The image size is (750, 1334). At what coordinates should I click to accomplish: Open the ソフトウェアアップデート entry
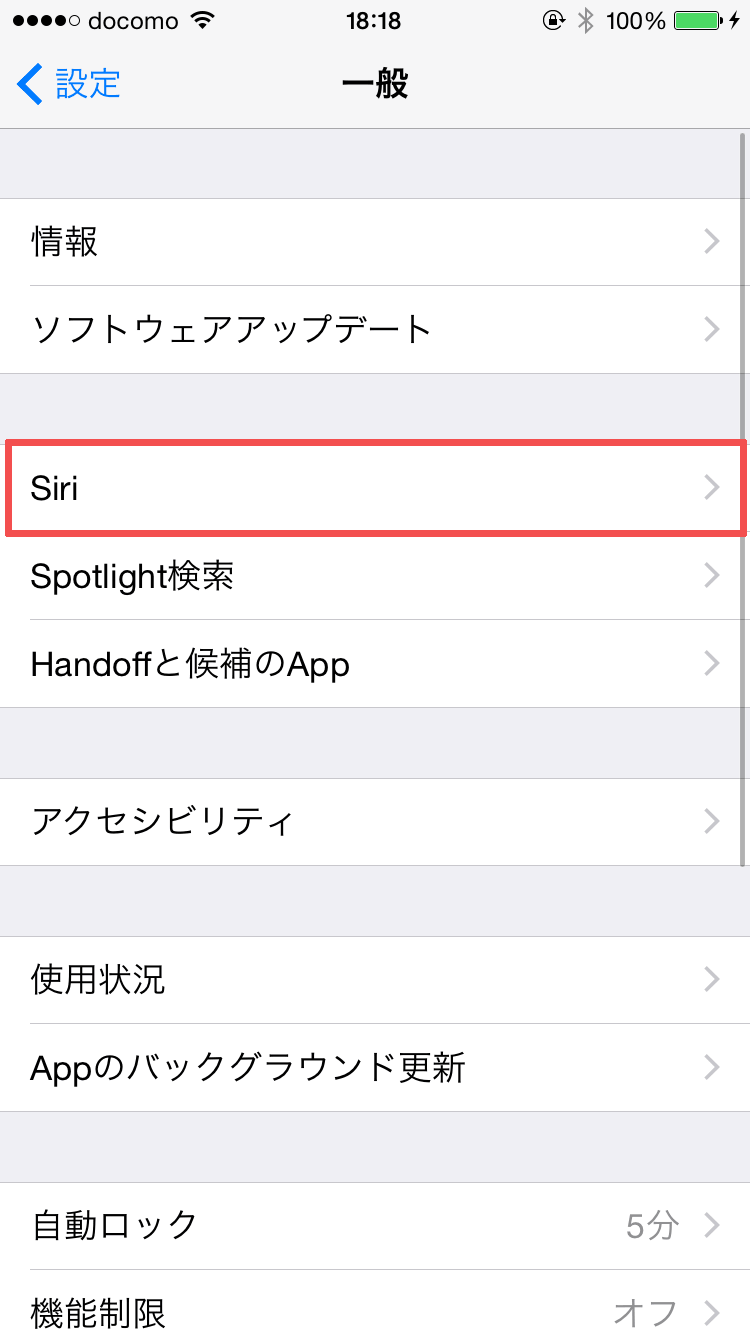coord(375,329)
